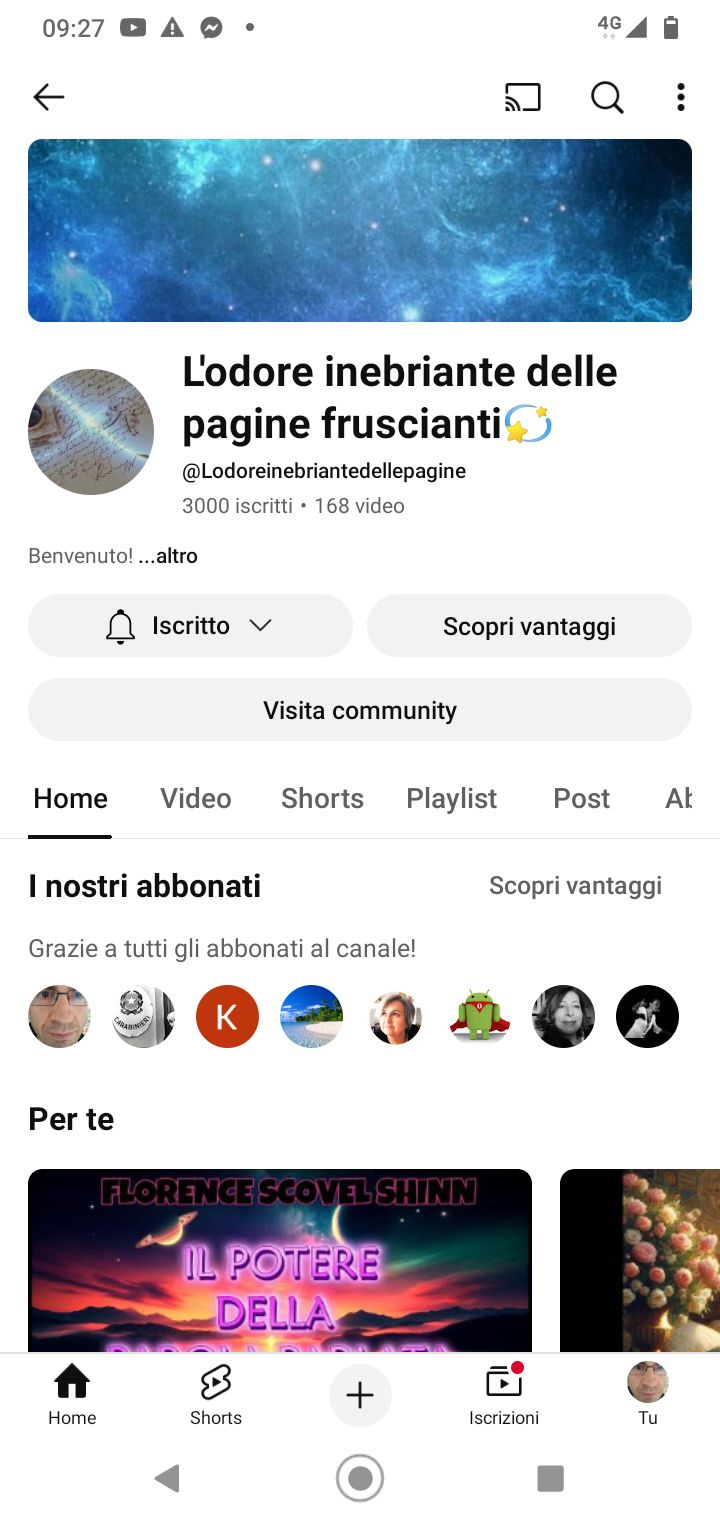Screen dimensions: 720x1520
Task: Open the three-dot overflow menu
Action: coord(680,97)
